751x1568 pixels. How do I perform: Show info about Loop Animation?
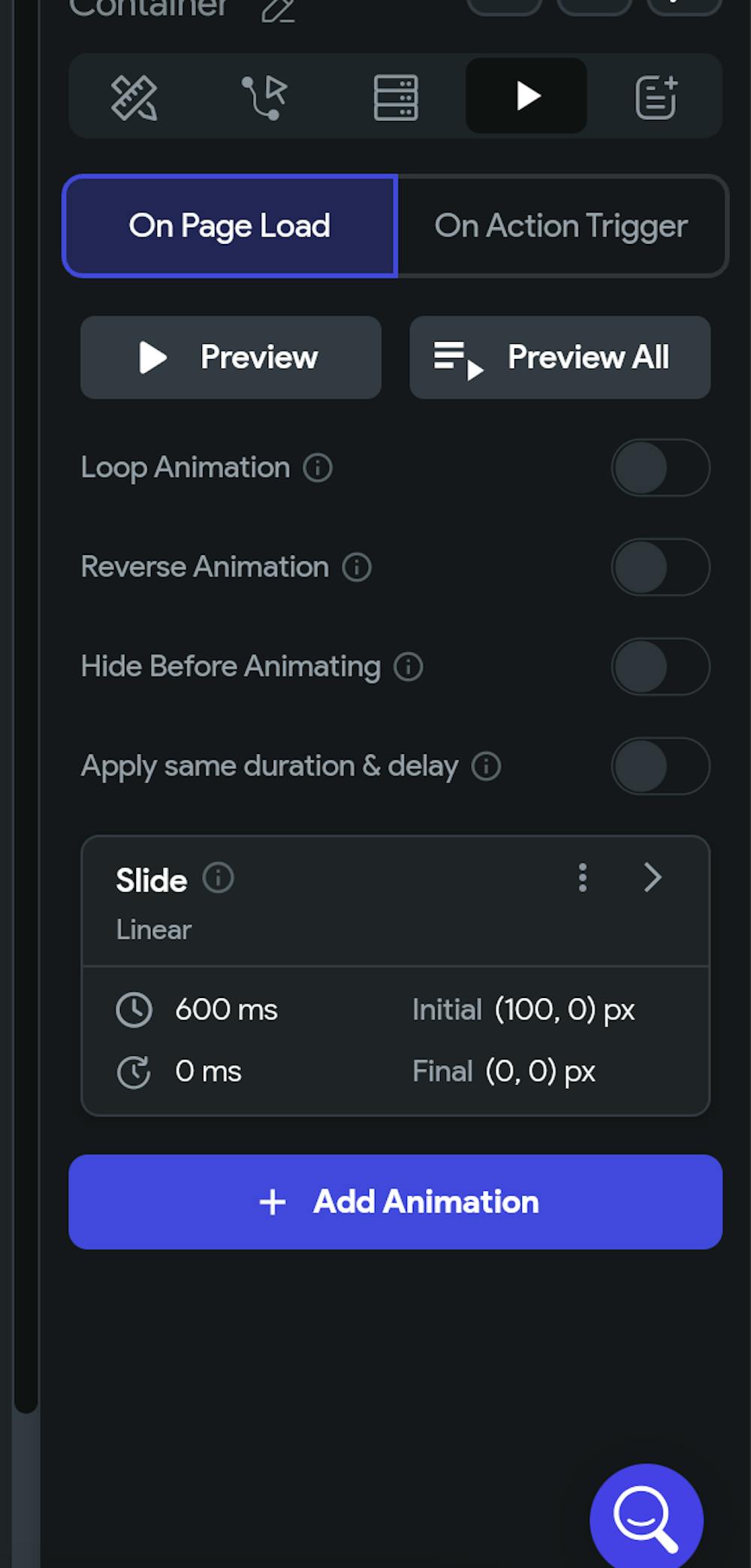click(x=318, y=468)
